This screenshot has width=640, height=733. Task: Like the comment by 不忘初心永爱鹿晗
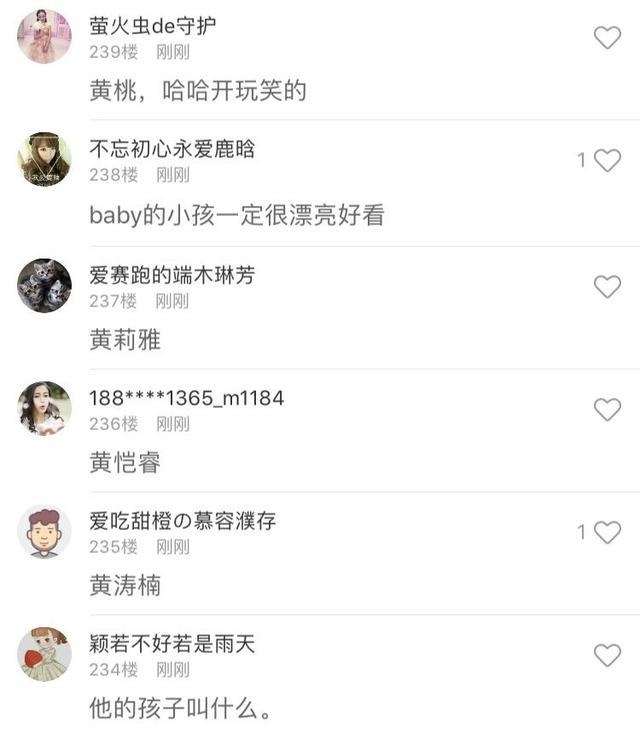pos(607,160)
